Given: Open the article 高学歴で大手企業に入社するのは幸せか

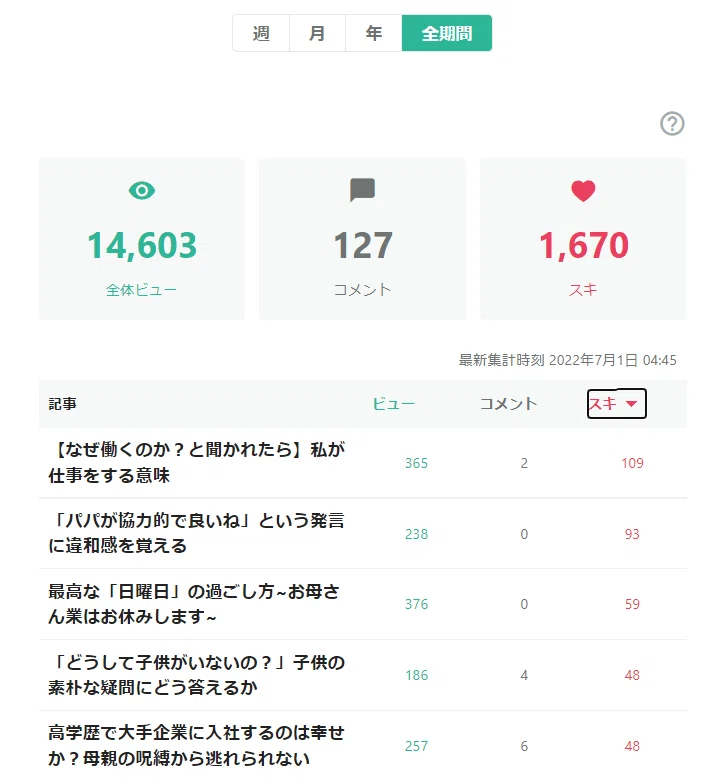Looking at the screenshot, I should click(197, 745).
